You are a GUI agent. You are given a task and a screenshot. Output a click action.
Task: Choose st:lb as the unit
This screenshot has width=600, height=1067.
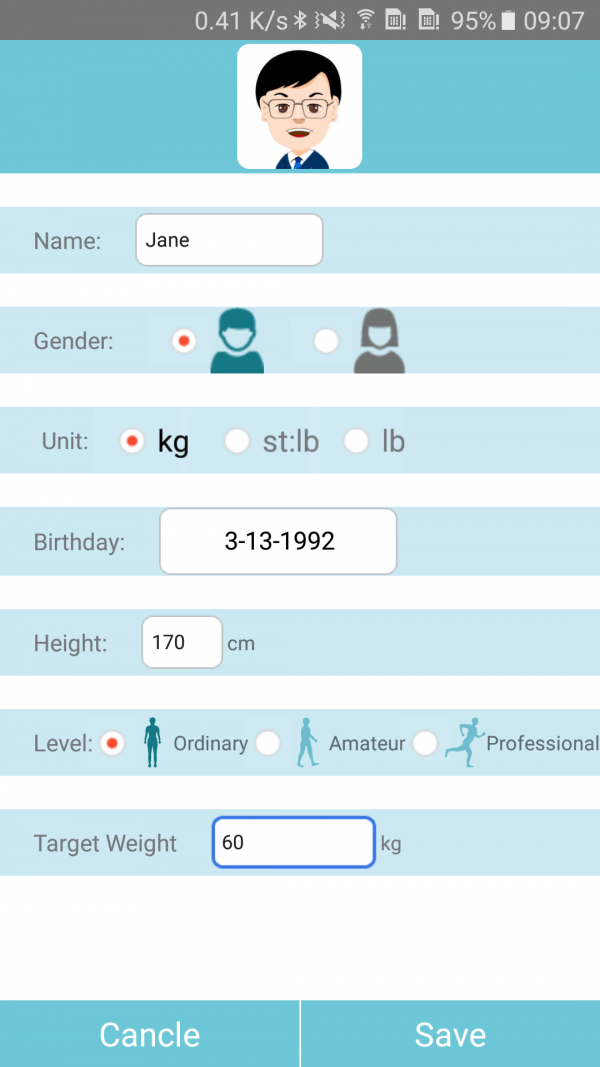point(237,441)
